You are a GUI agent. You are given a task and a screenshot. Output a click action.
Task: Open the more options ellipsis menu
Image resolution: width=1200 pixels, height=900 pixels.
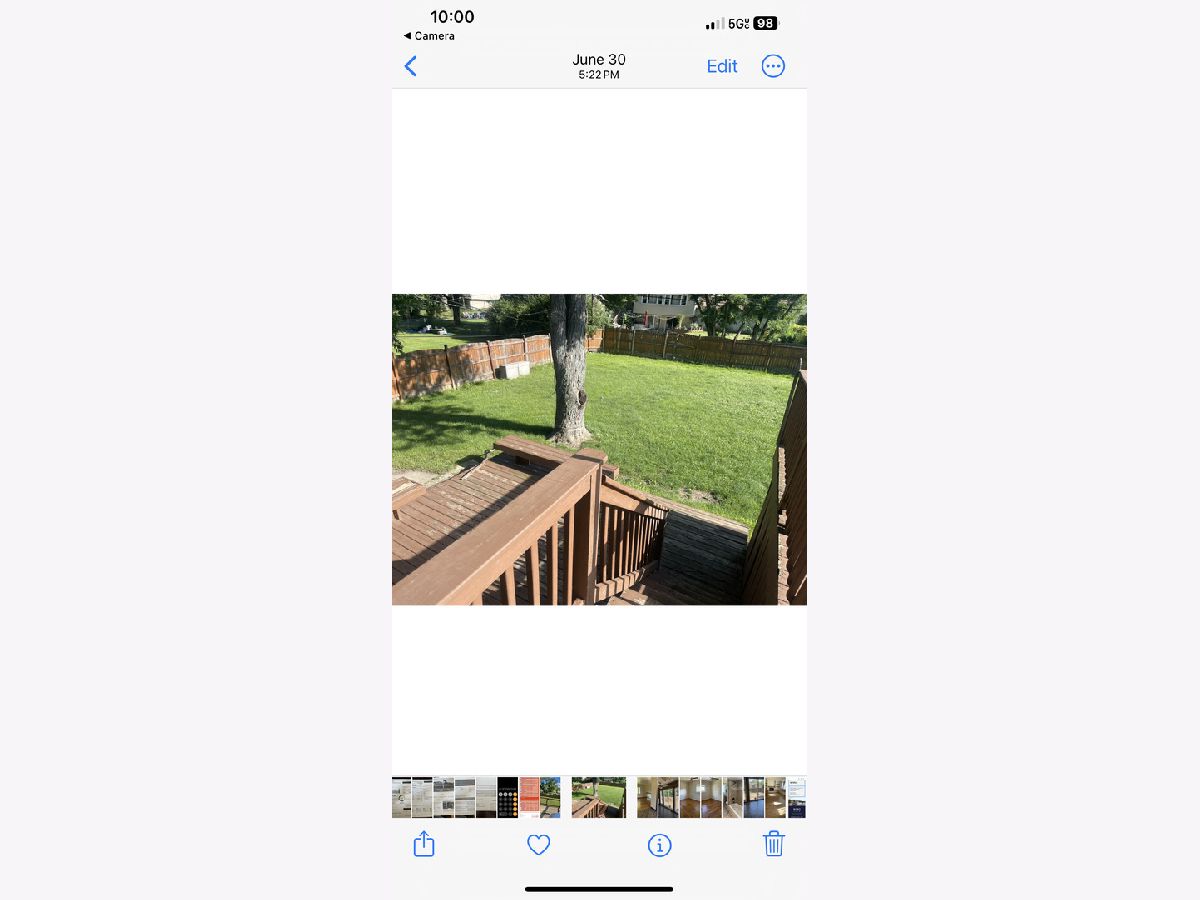tap(773, 66)
